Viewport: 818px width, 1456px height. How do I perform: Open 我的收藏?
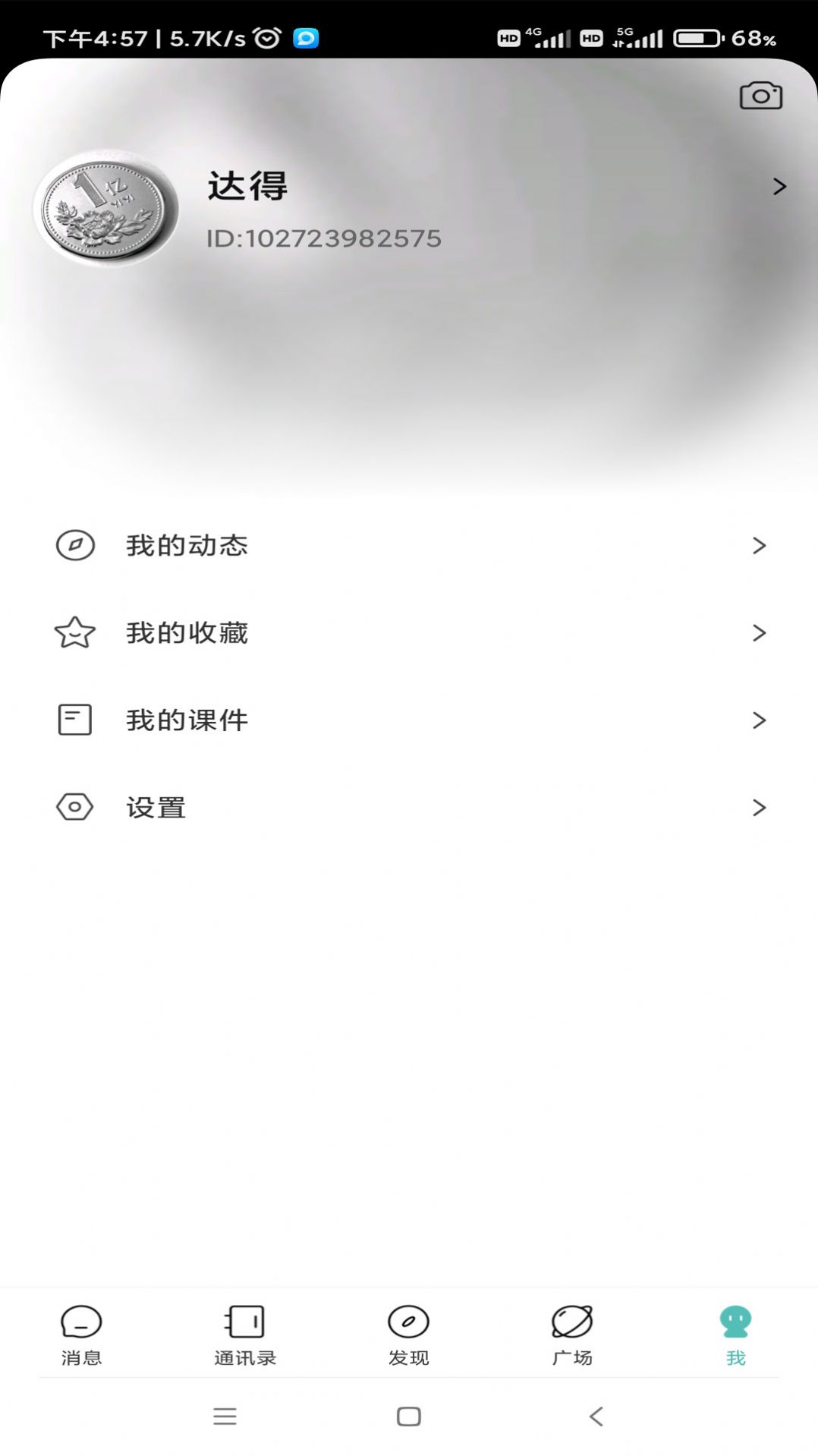(409, 632)
